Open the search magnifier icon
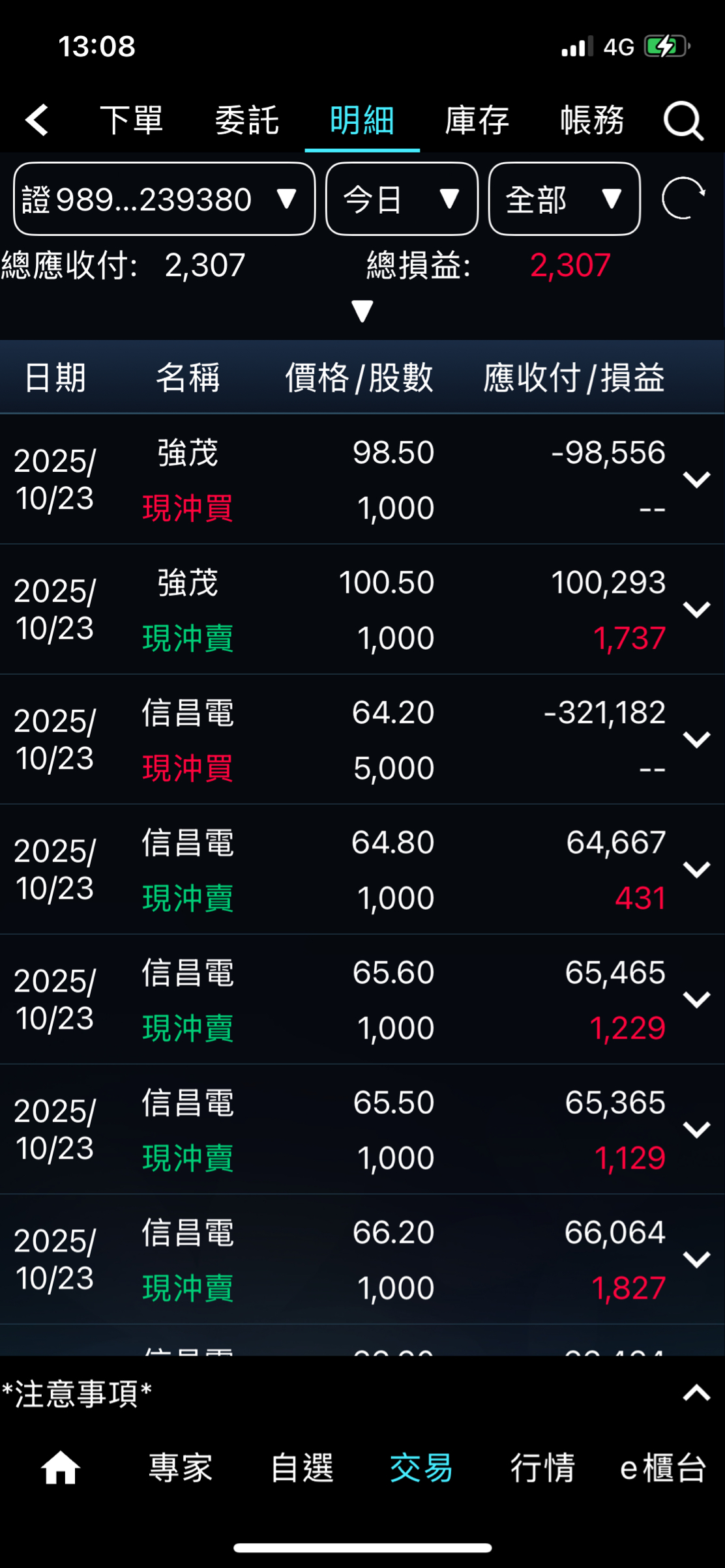 [x=683, y=121]
